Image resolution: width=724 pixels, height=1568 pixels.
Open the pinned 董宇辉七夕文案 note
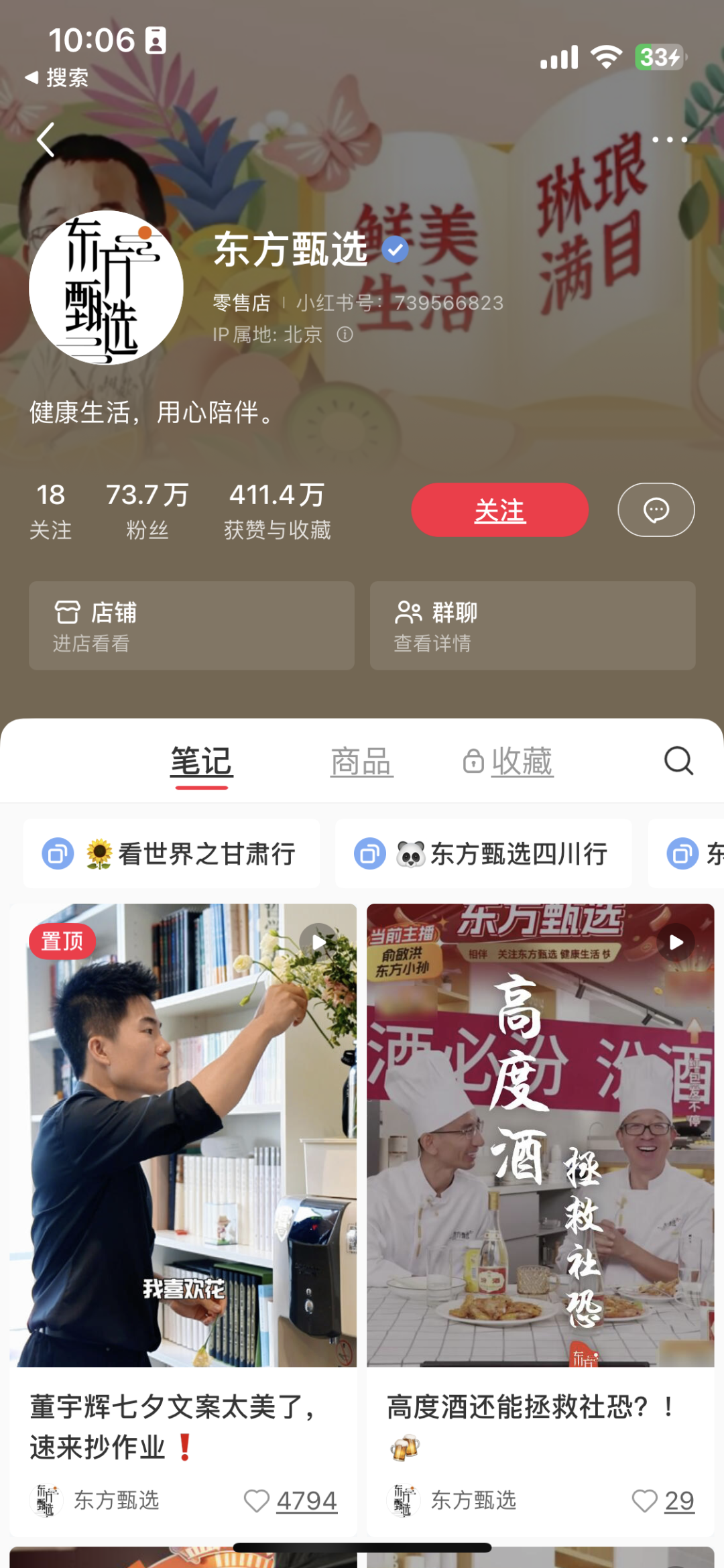coord(183,1134)
